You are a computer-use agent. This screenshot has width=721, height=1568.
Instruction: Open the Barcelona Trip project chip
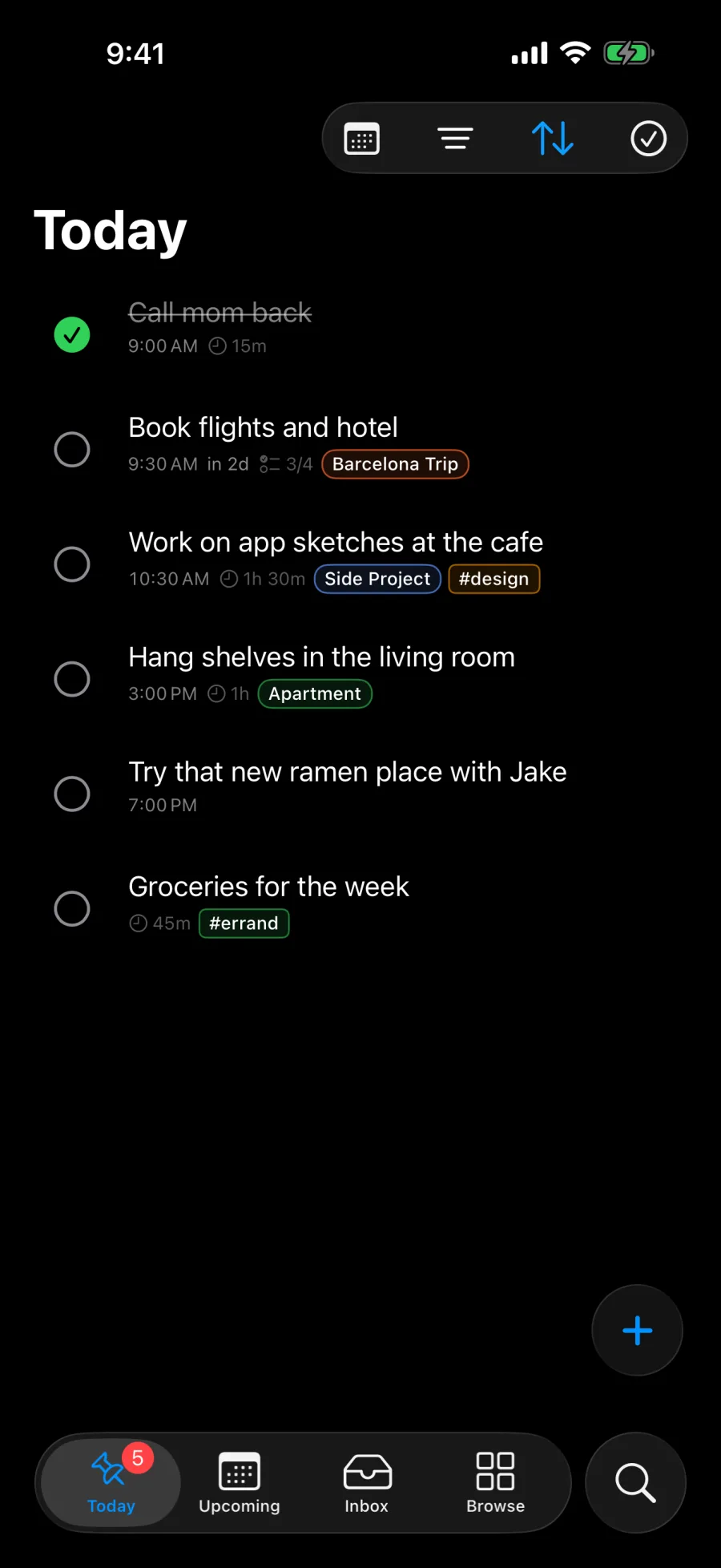395,464
